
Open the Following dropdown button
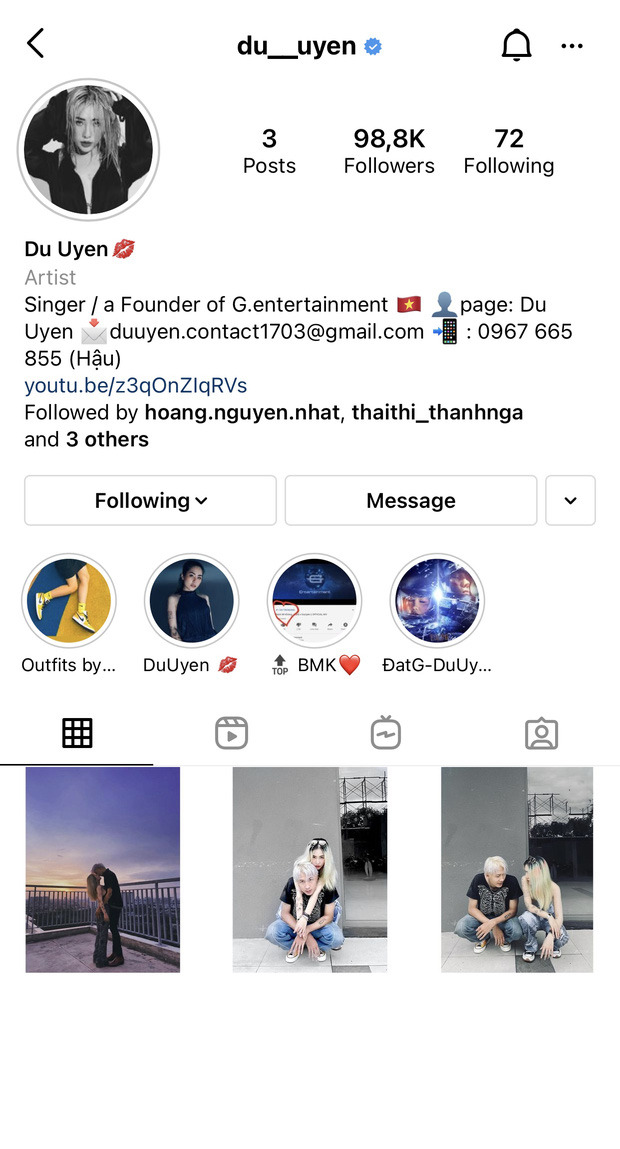coord(150,500)
